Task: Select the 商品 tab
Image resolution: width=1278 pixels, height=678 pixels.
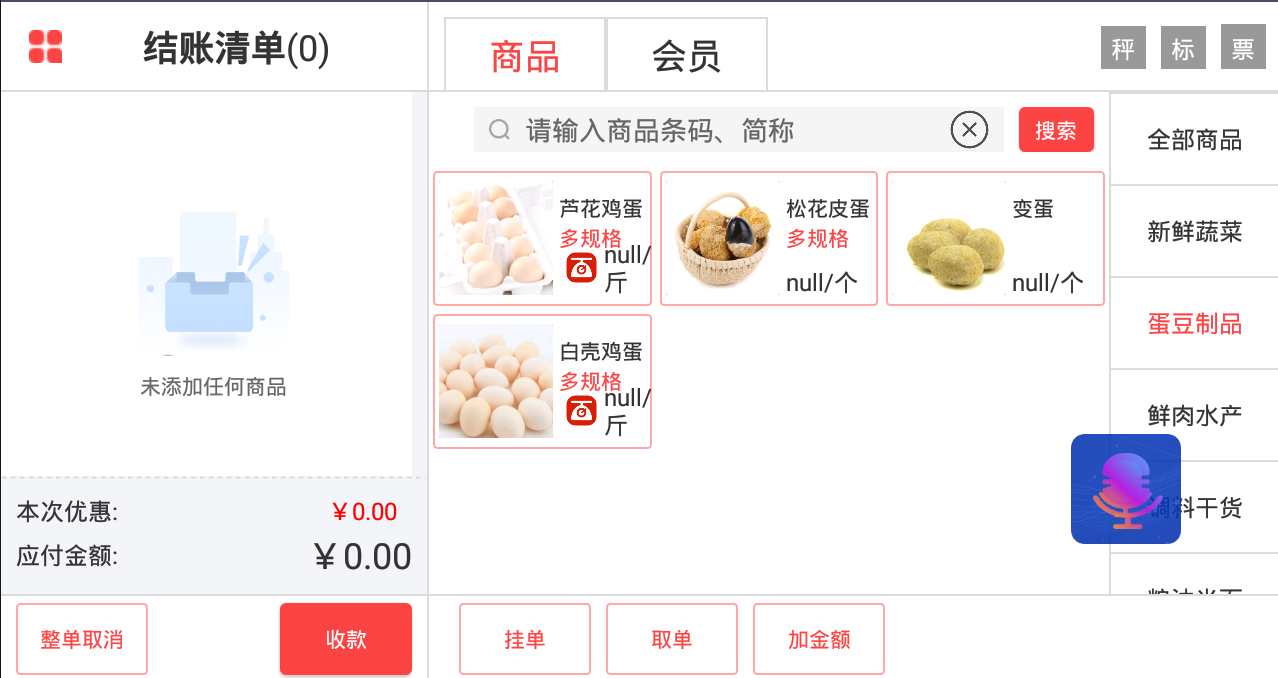Action: 525,56
